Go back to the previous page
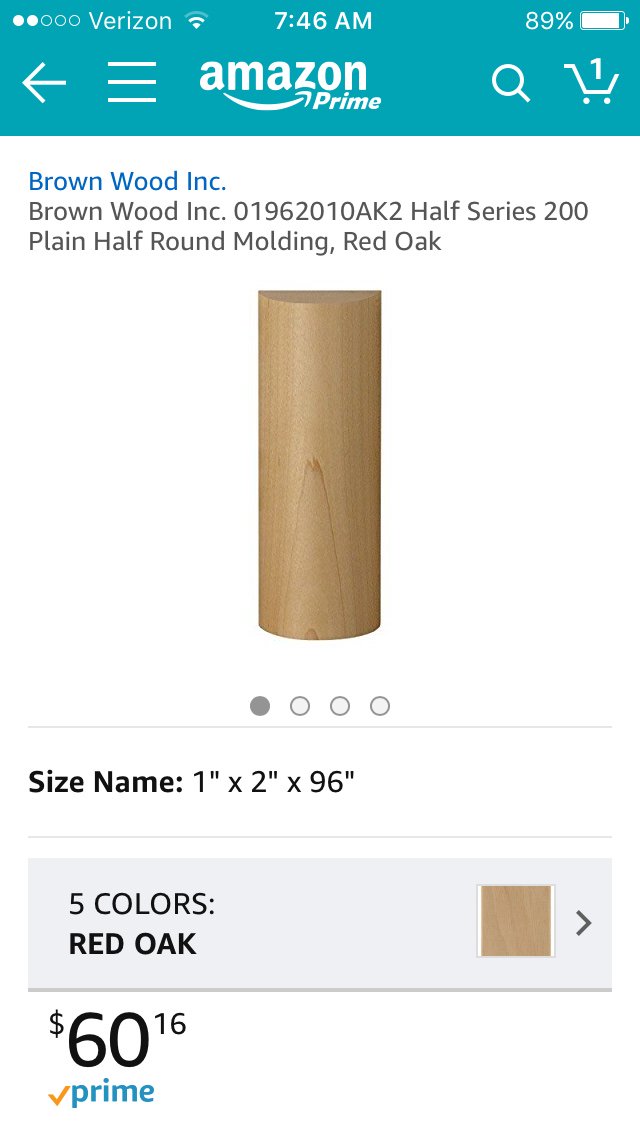Screen dimensions: 640x1136 (x=44, y=83)
